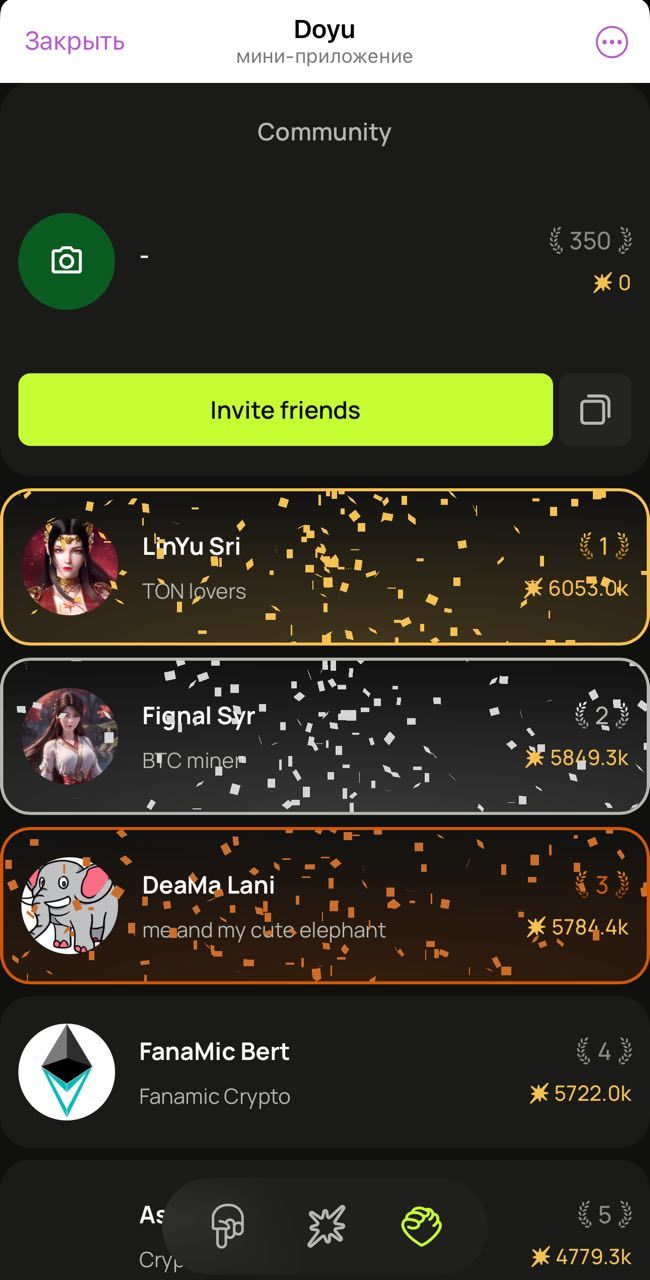View DeaMa Lani's elephant profile row
Image resolution: width=650 pixels, height=1280 pixels.
click(325, 906)
